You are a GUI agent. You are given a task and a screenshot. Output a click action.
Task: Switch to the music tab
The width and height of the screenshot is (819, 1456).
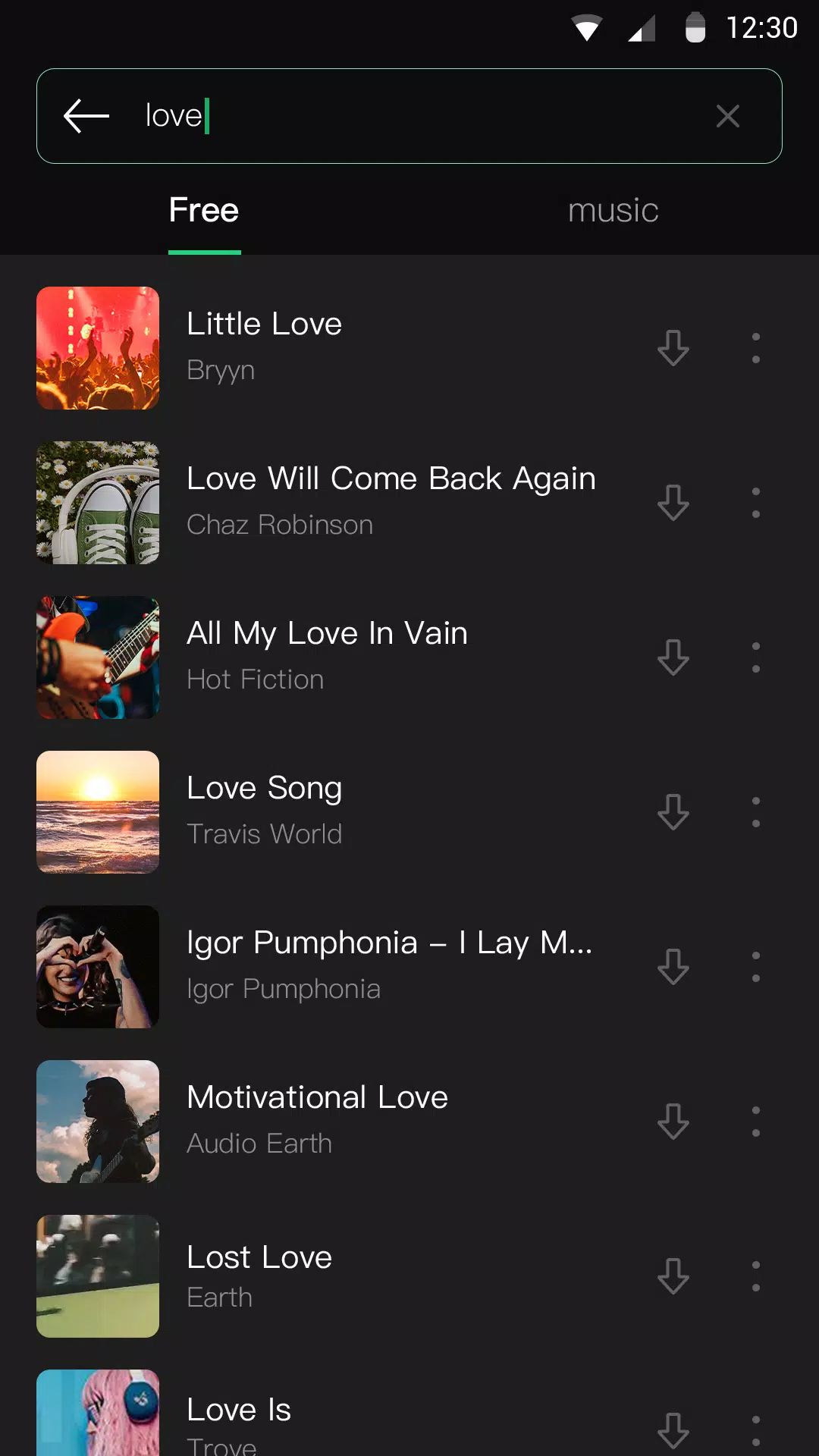point(613,211)
